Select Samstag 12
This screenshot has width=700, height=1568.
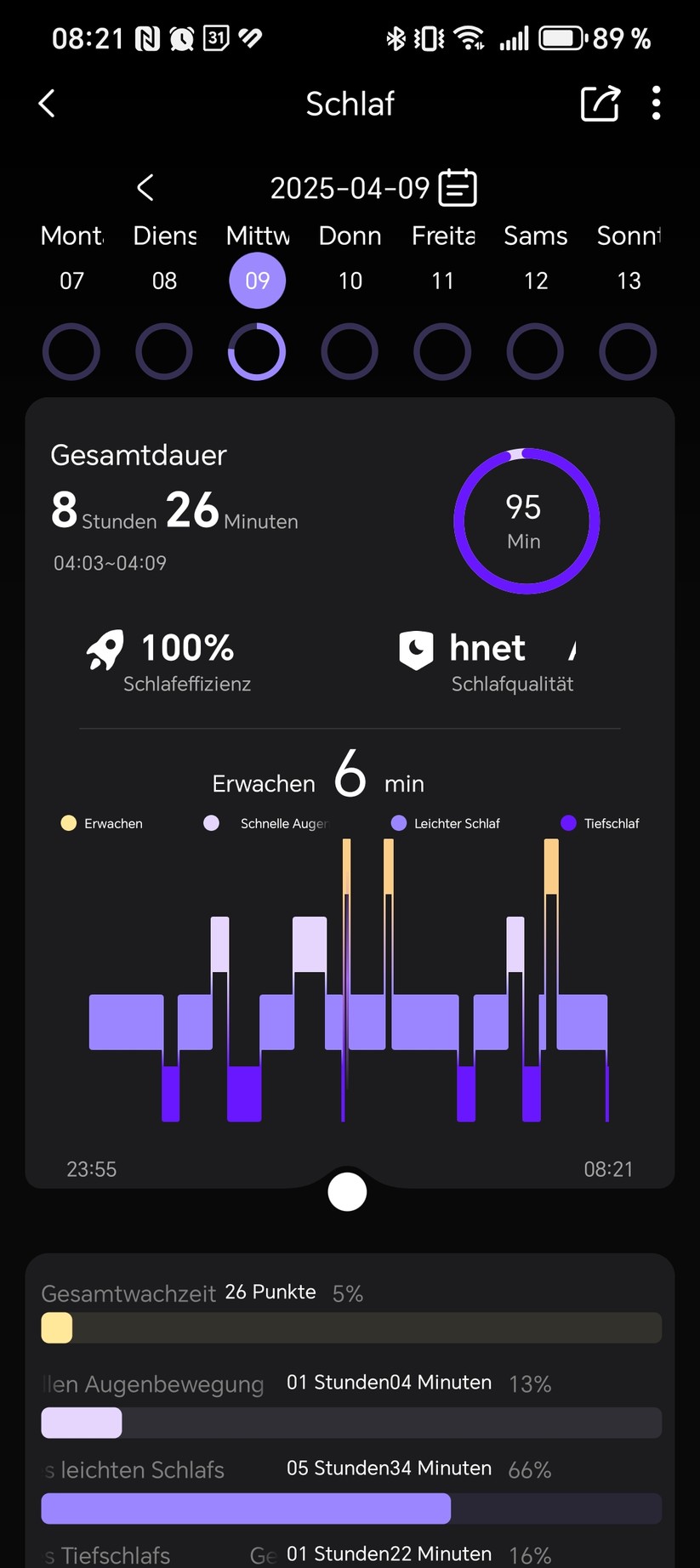535,281
